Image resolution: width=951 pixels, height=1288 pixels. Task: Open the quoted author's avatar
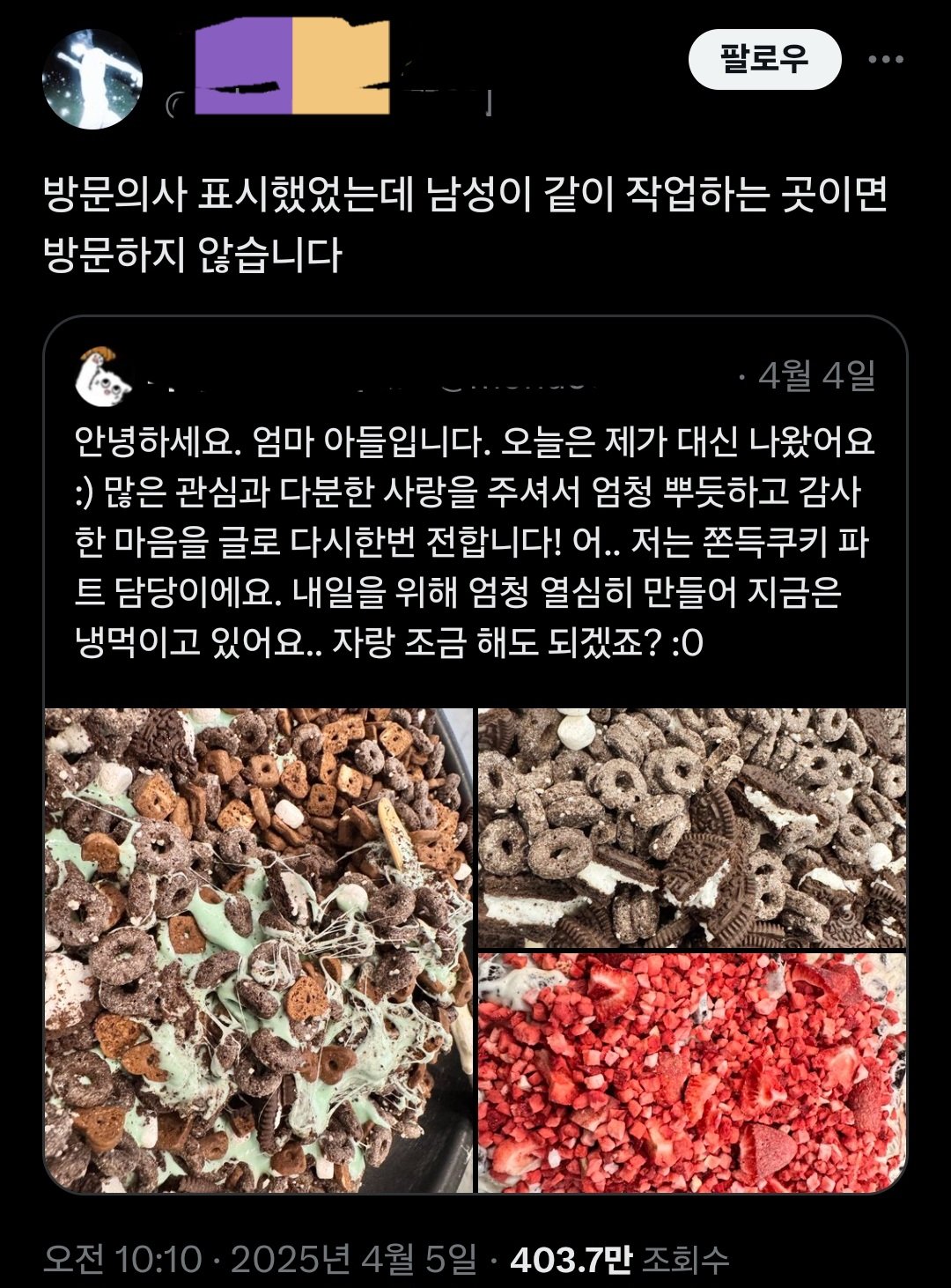click(x=104, y=377)
